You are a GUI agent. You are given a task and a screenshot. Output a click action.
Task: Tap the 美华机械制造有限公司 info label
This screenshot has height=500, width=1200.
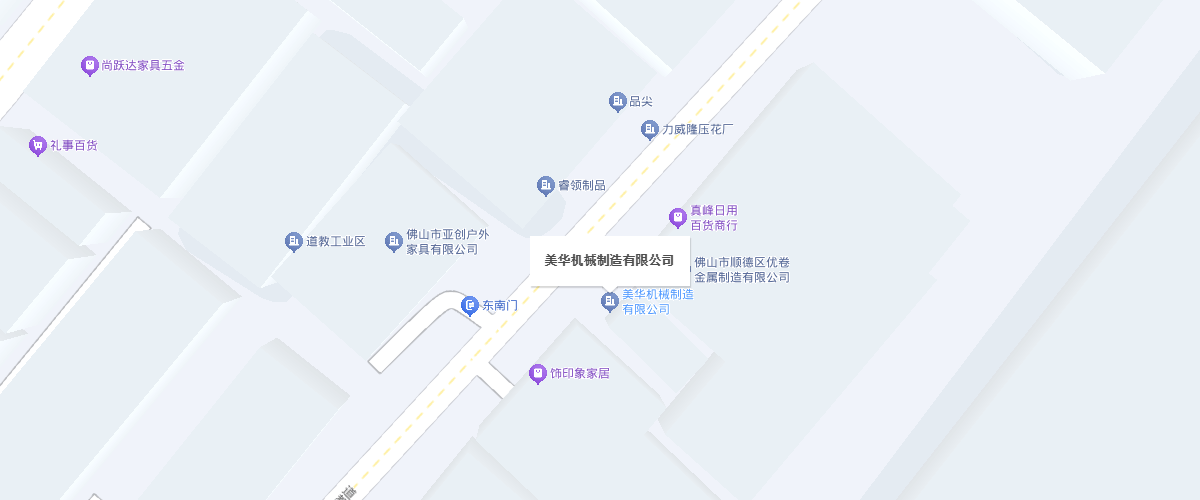(609, 261)
